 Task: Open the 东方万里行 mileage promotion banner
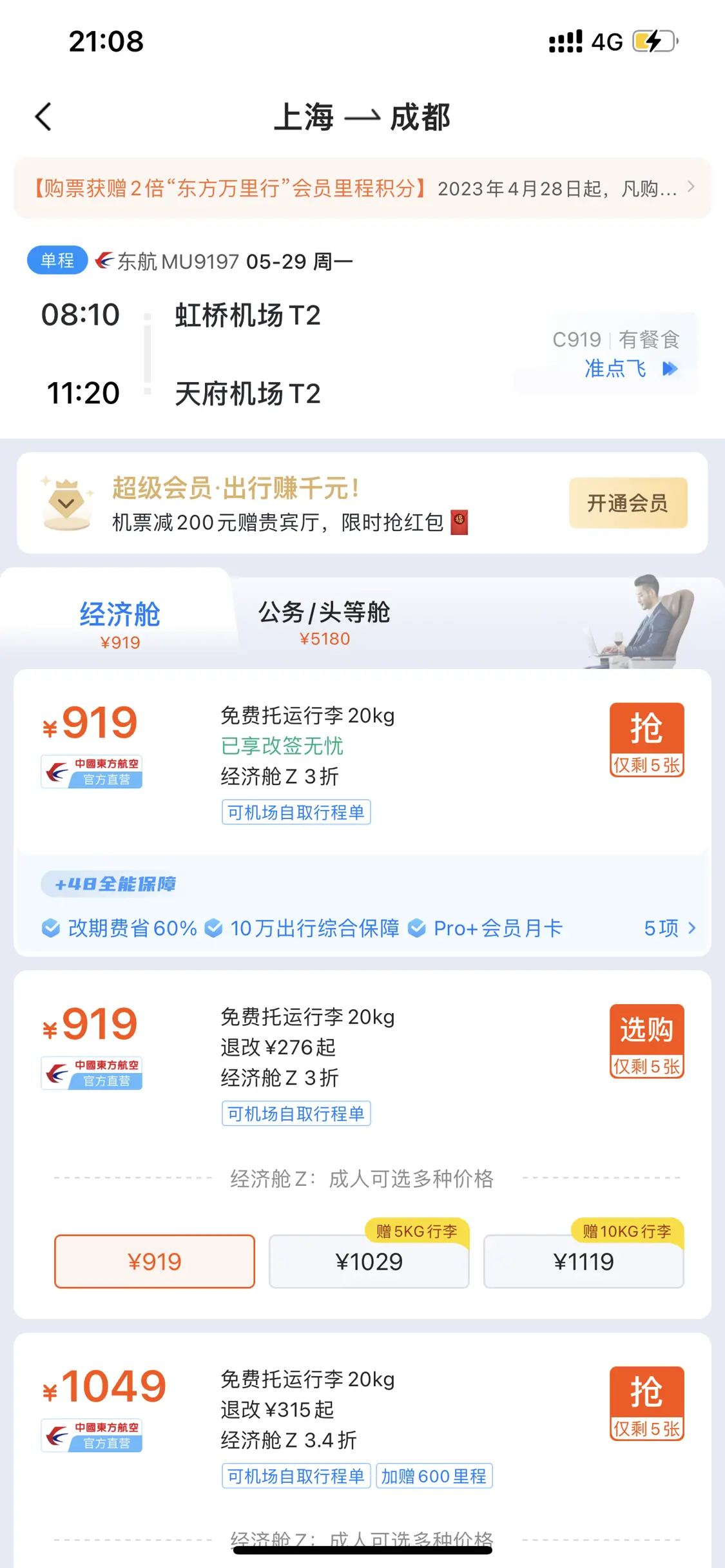362,188
